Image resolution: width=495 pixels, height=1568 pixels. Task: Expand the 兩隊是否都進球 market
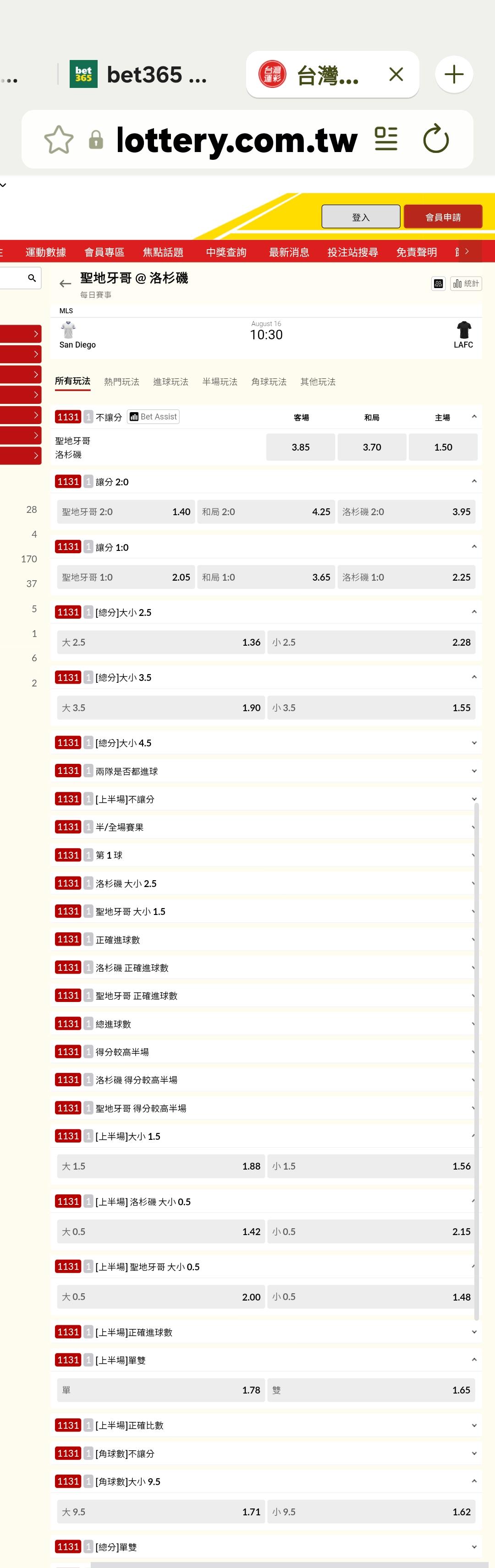pyautogui.click(x=266, y=771)
